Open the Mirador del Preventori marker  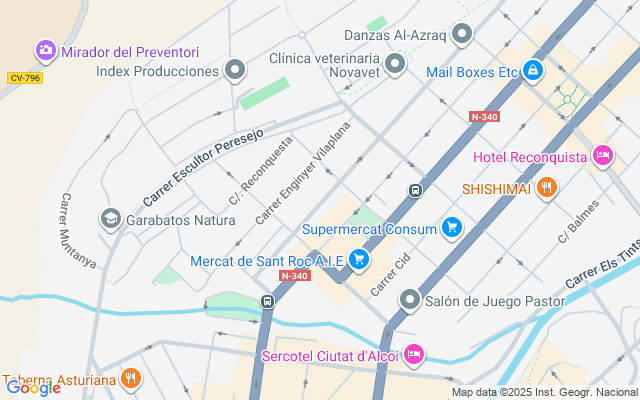point(45,50)
